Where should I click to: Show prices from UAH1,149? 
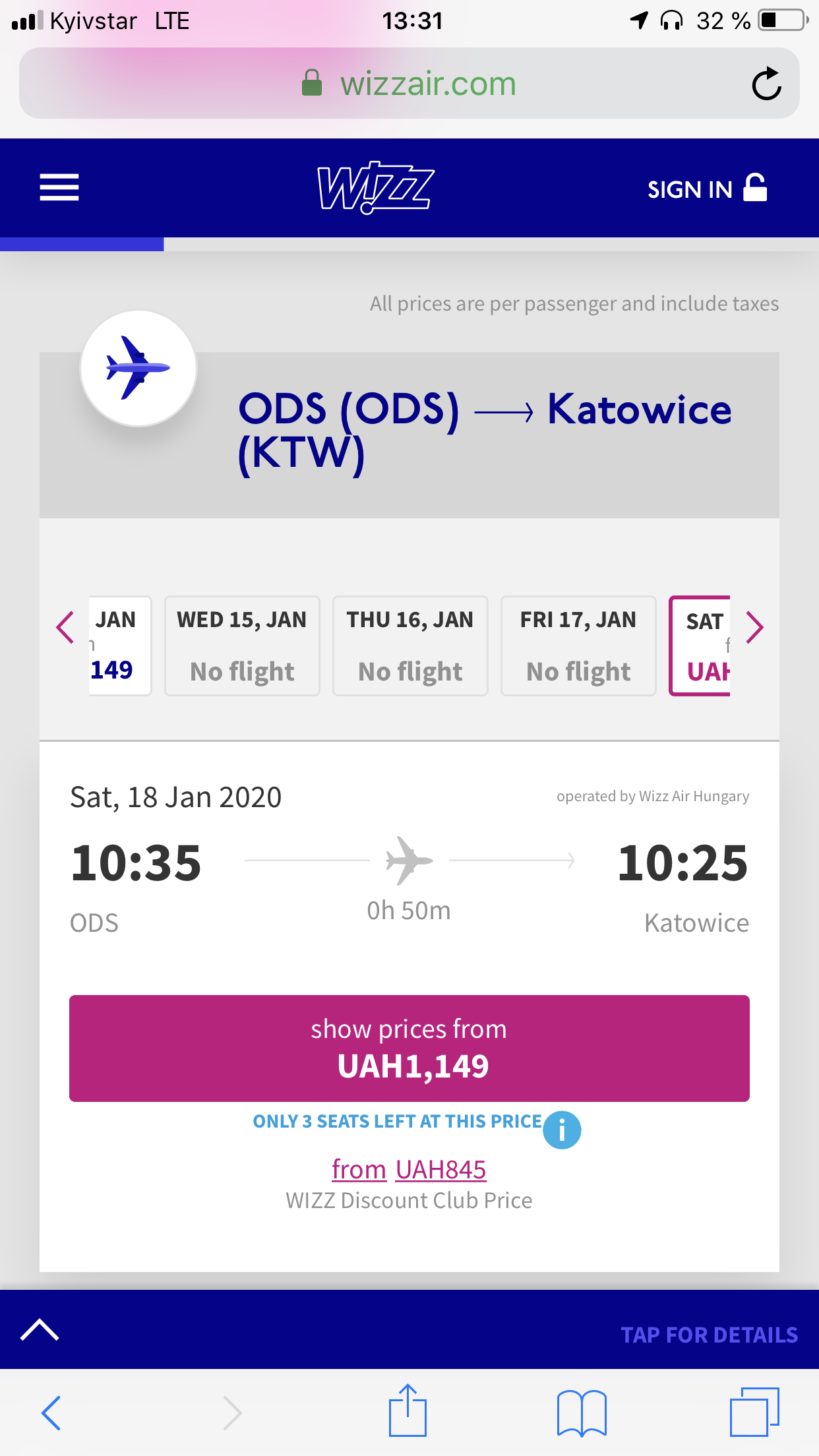pyautogui.click(x=409, y=1048)
